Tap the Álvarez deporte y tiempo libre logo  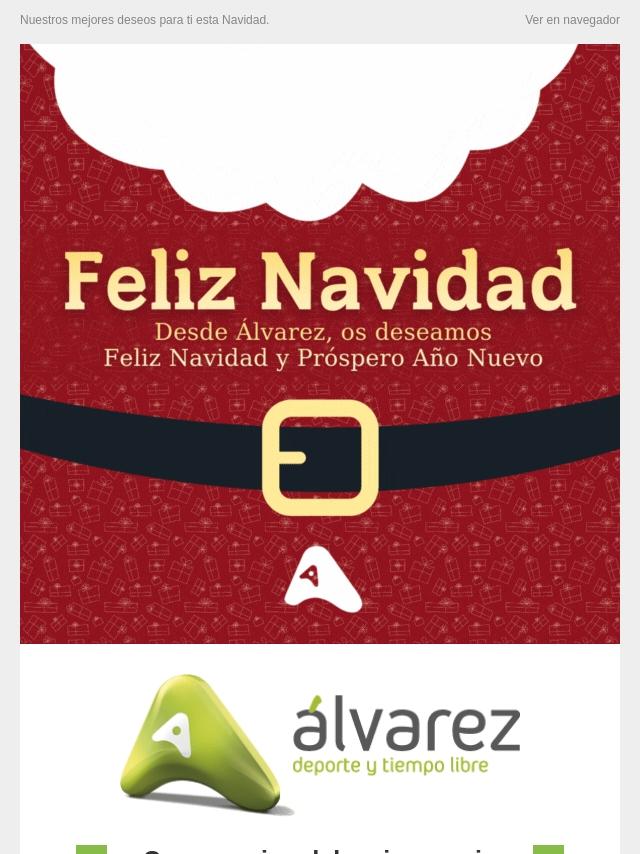click(320, 743)
